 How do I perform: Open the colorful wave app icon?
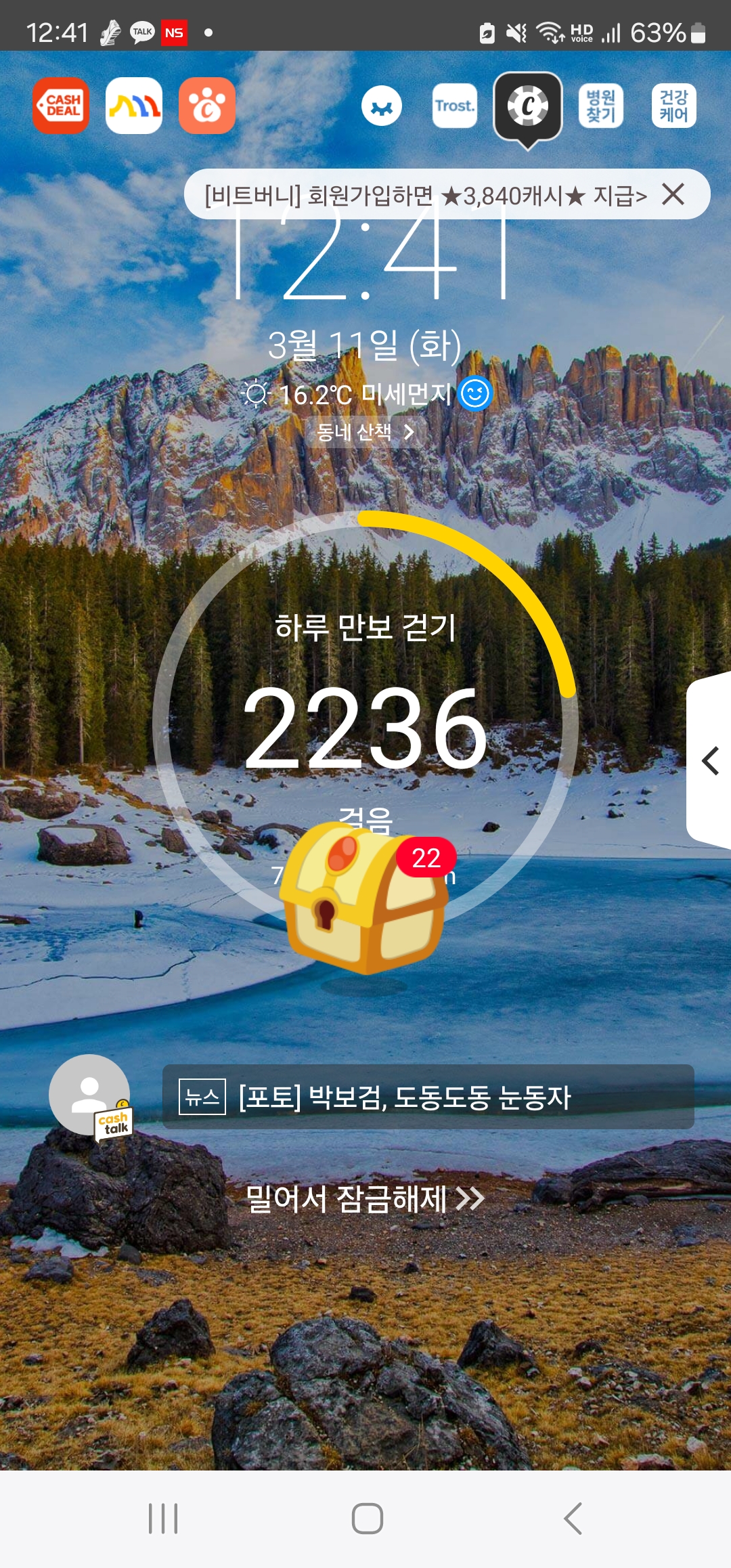(x=134, y=106)
